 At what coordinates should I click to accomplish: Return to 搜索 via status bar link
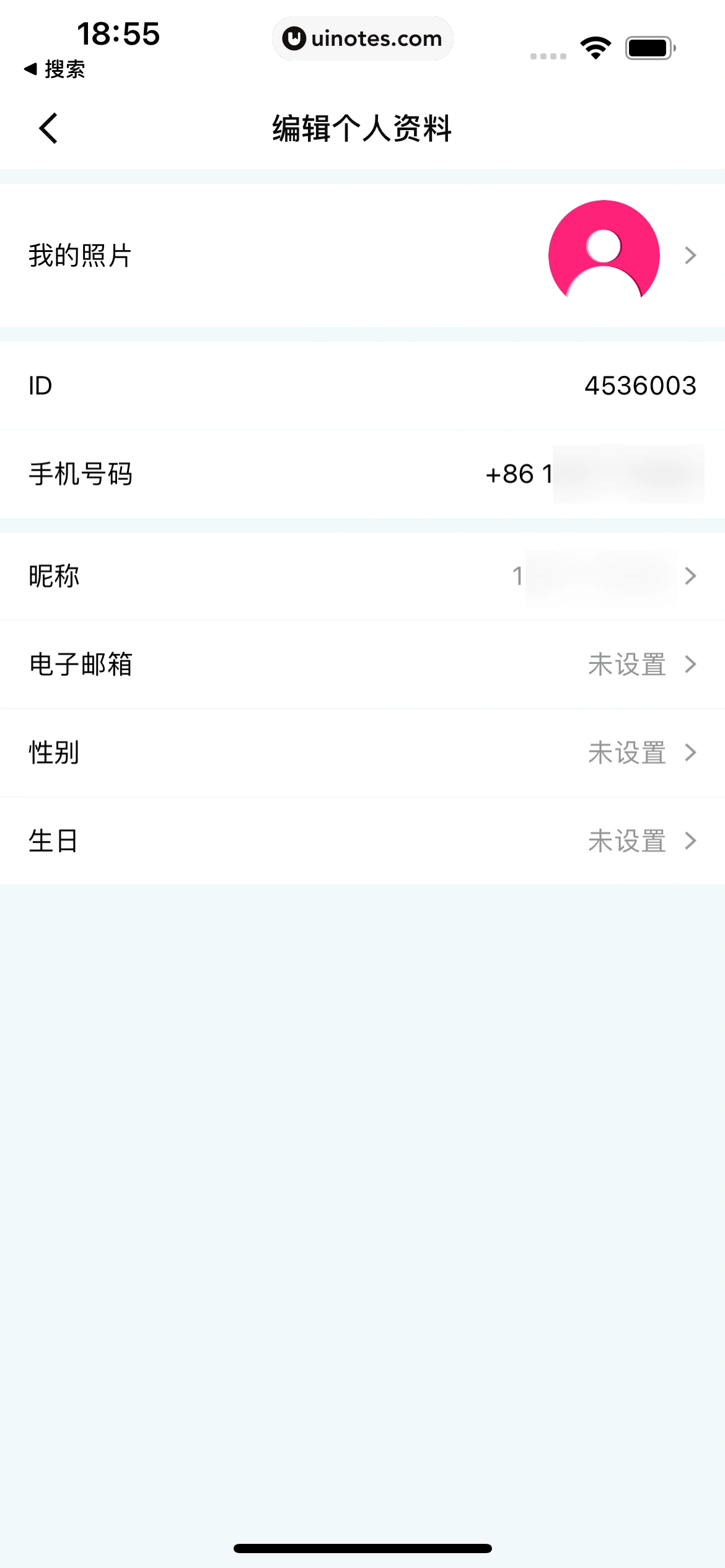(x=55, y=69)
